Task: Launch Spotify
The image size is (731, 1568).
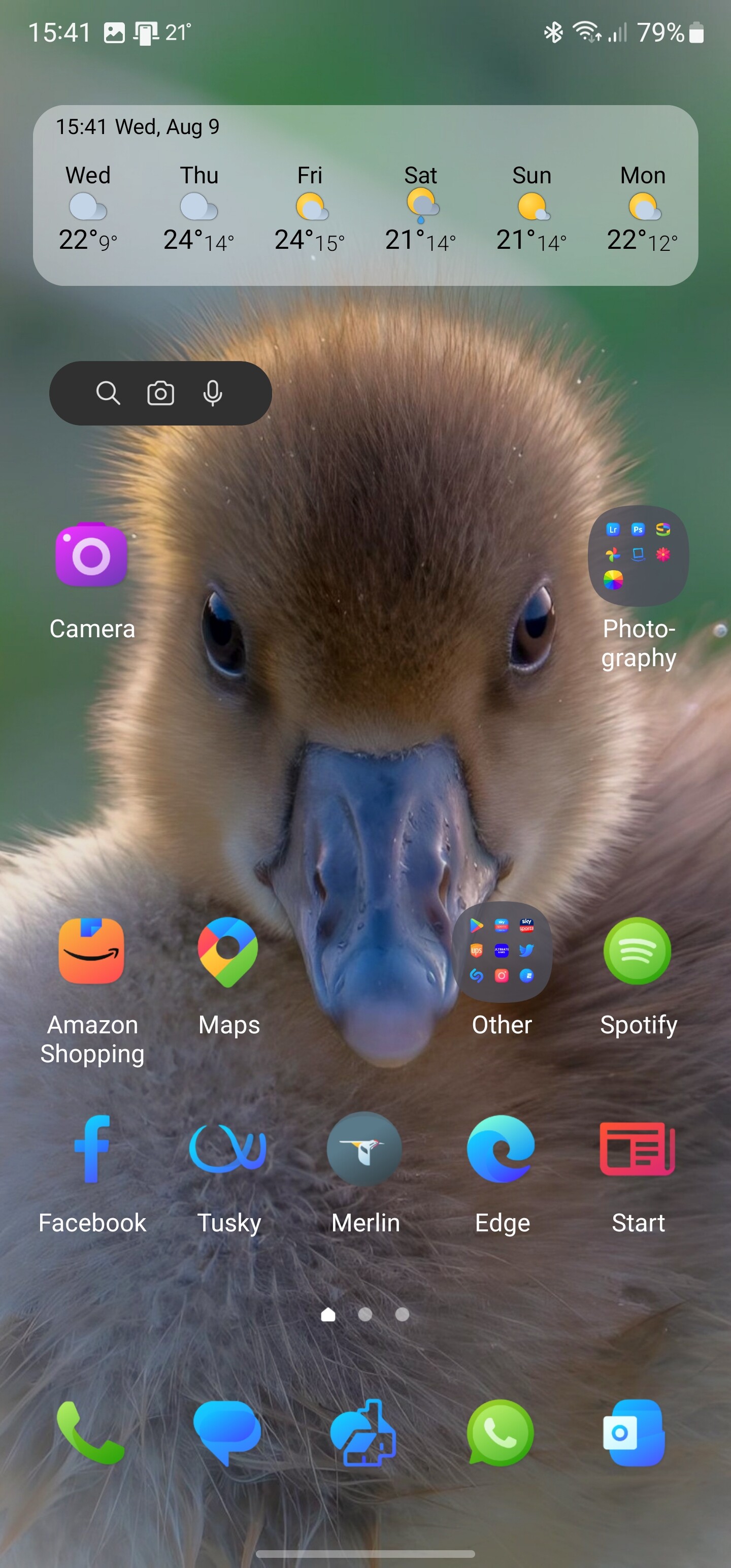Action: (637, 951)
